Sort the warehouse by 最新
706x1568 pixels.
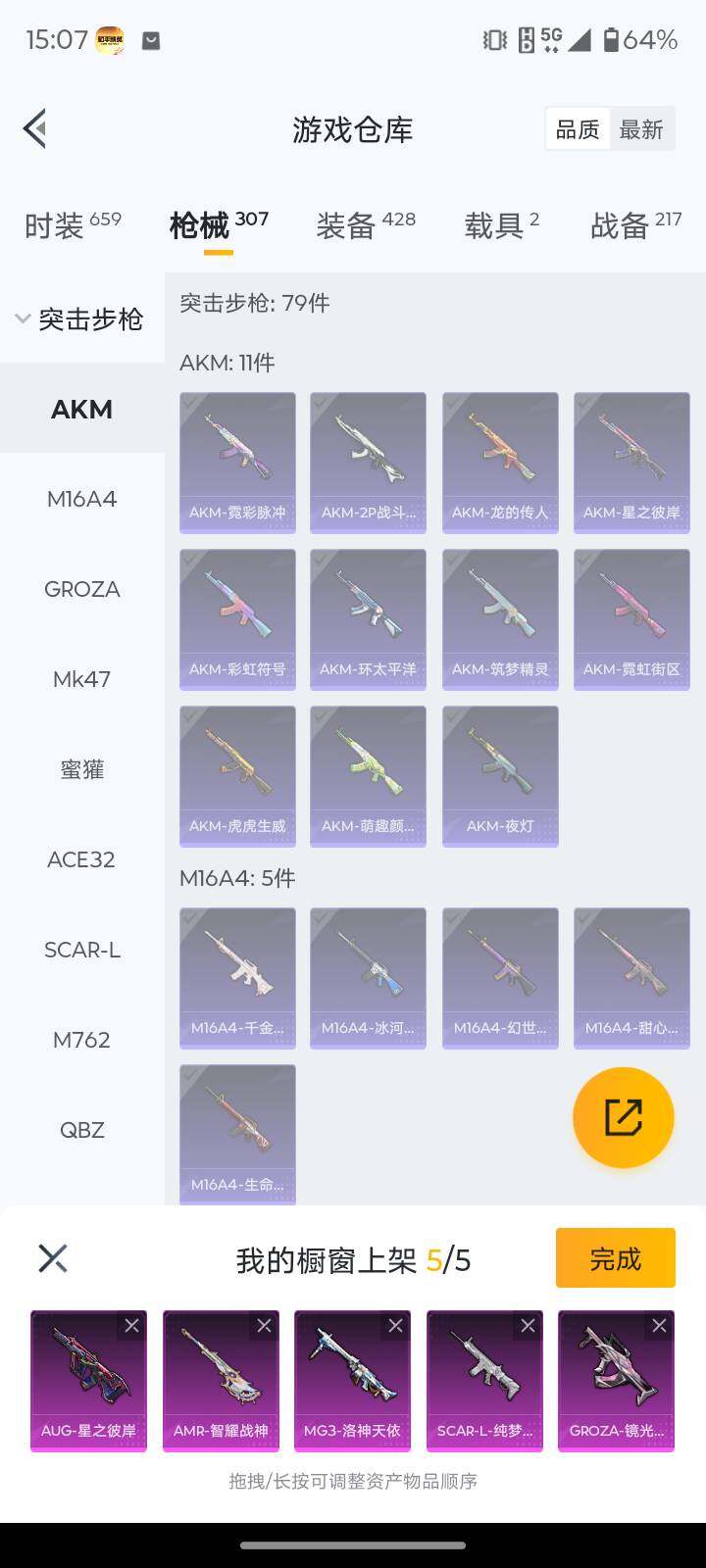pos(641,129)
